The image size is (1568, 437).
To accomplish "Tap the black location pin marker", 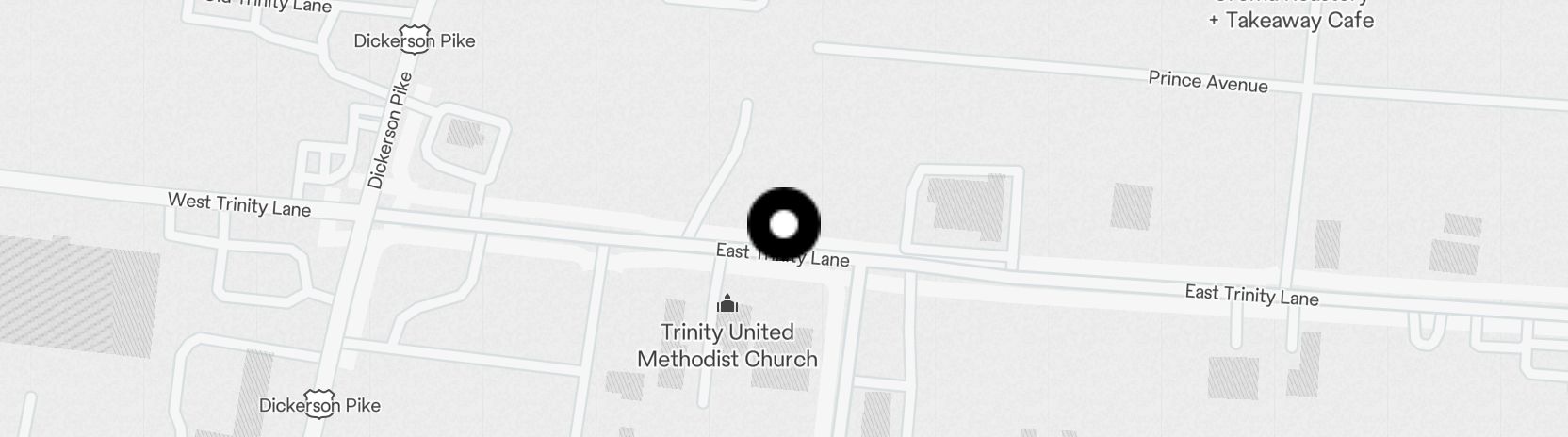I will pyautogui.click(x=783, y=225).
